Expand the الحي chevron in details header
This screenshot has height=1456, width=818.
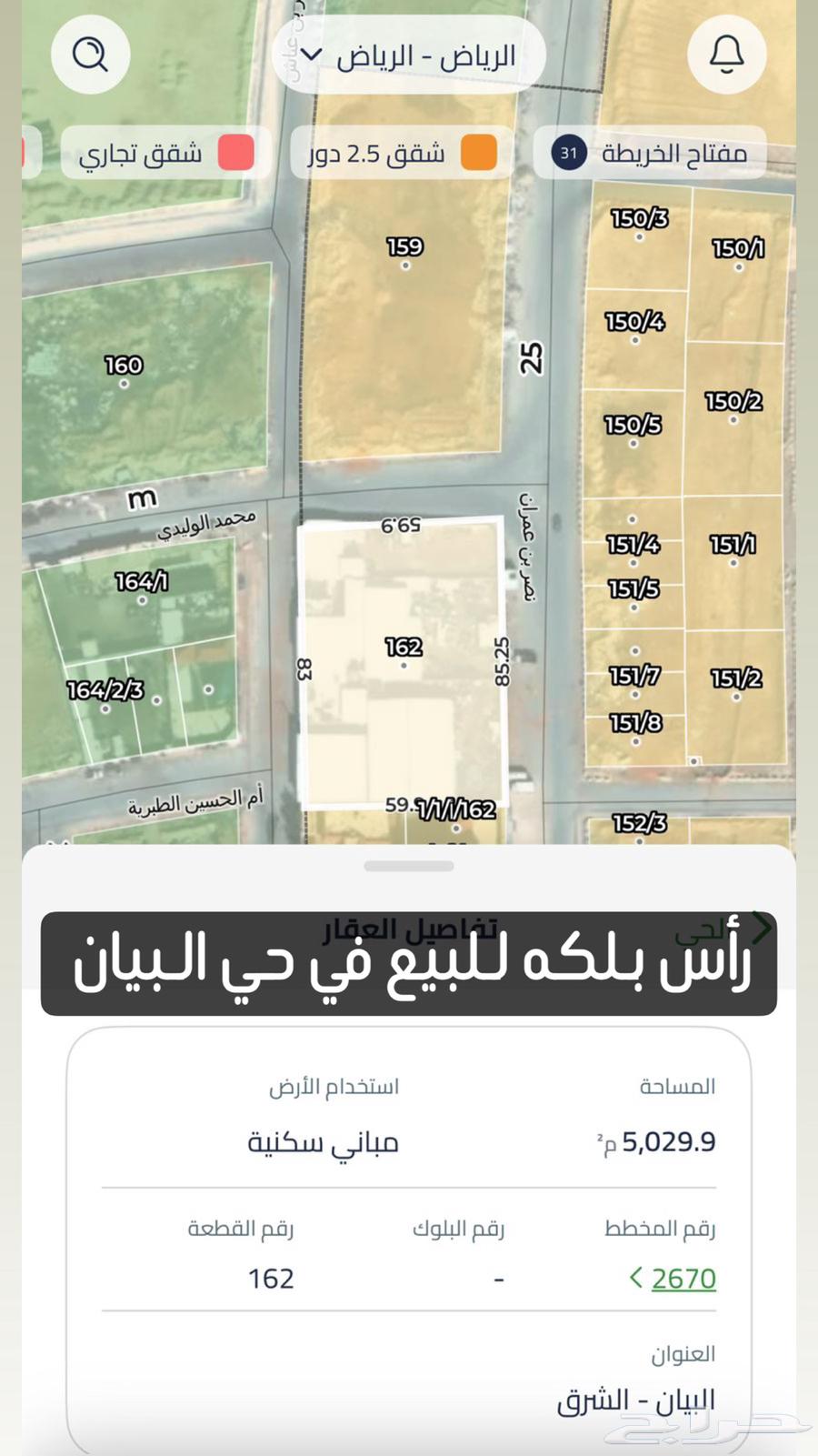click(x=762, y=929)
